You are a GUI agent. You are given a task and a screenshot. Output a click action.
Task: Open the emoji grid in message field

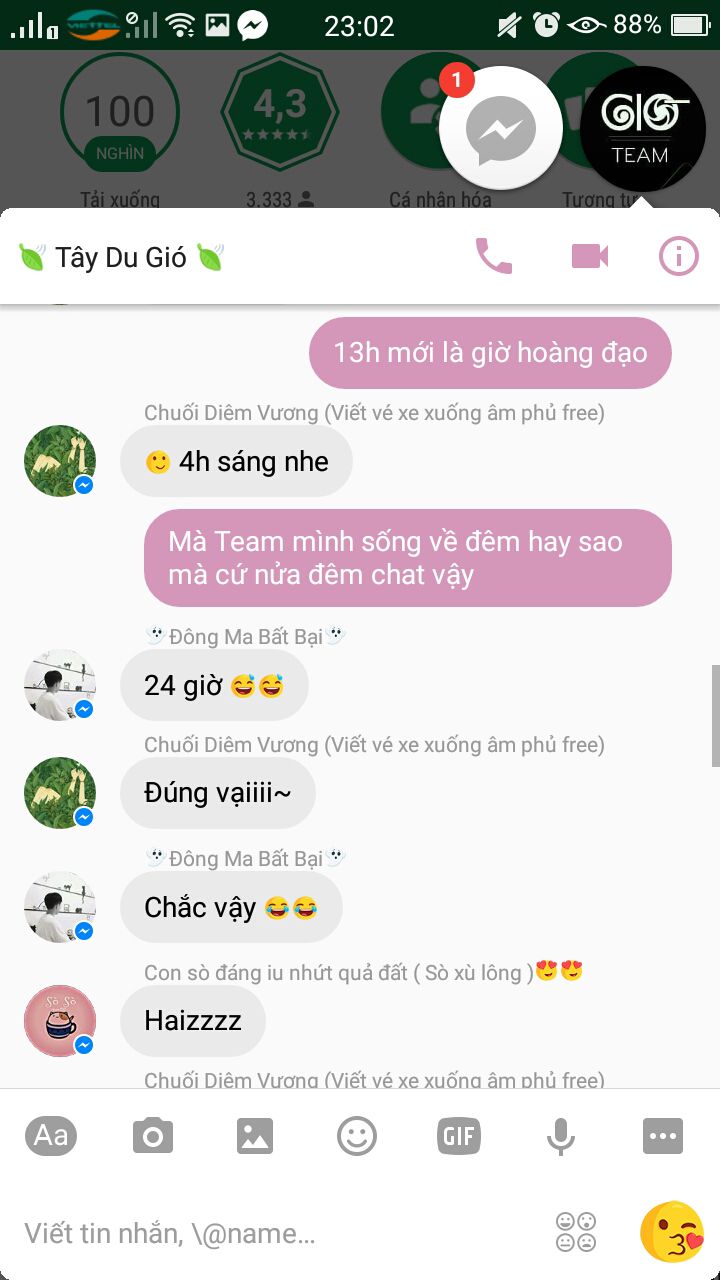(x=576, y=1232)
